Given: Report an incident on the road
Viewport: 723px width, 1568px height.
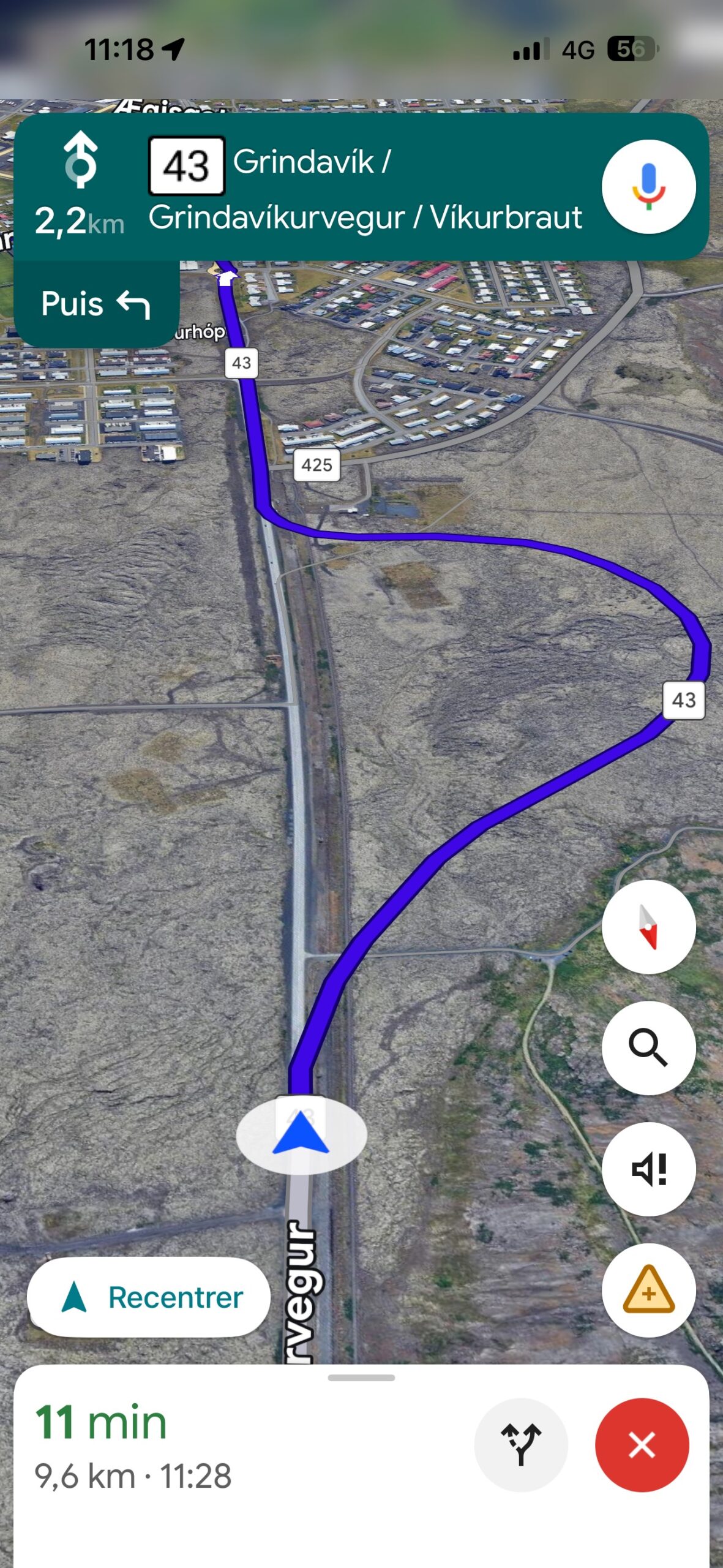Looking at the screenshot, I should pos(648,1289).
